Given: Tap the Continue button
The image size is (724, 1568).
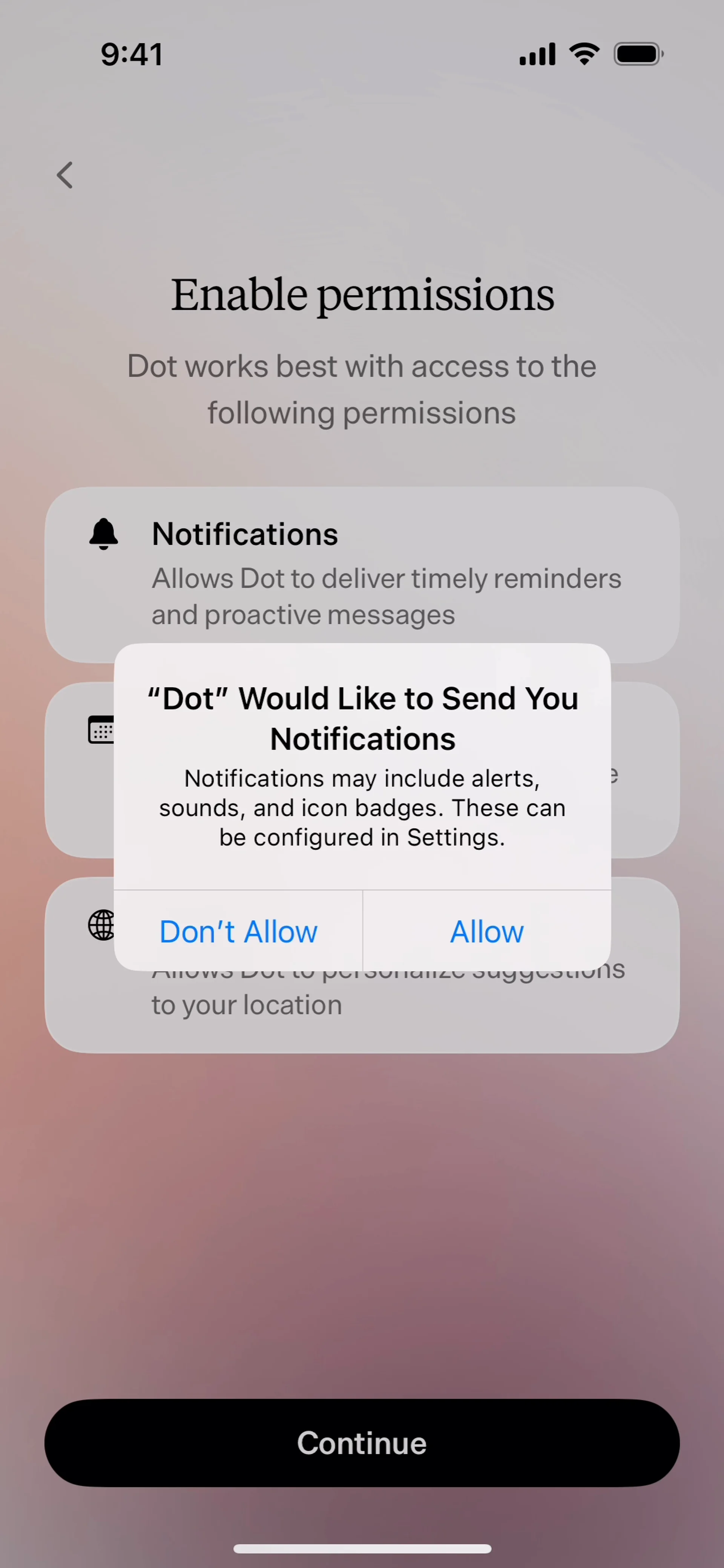Looking at the screenshot, I should point(362,1442).
